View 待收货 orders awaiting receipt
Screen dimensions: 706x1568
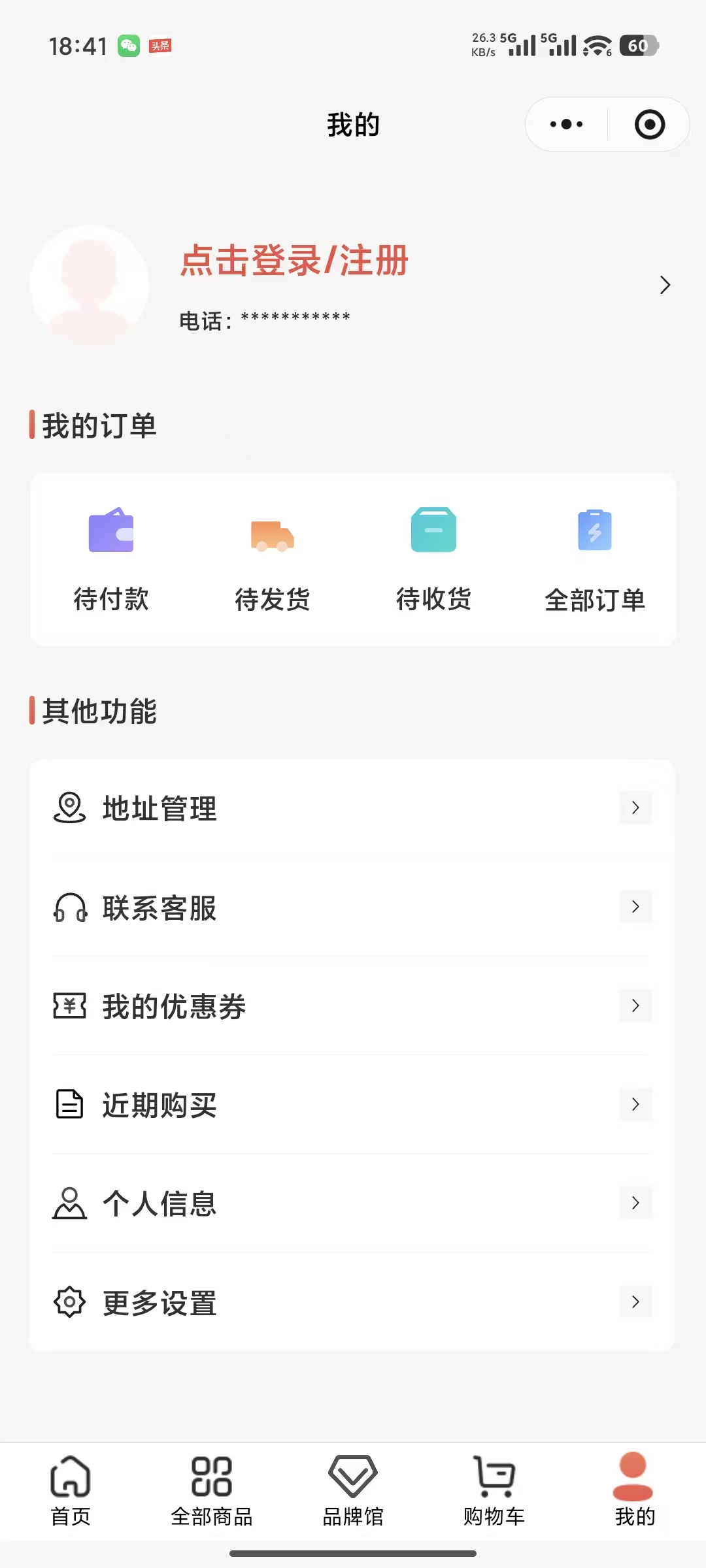pyautogui.click(x=433, y=559)
